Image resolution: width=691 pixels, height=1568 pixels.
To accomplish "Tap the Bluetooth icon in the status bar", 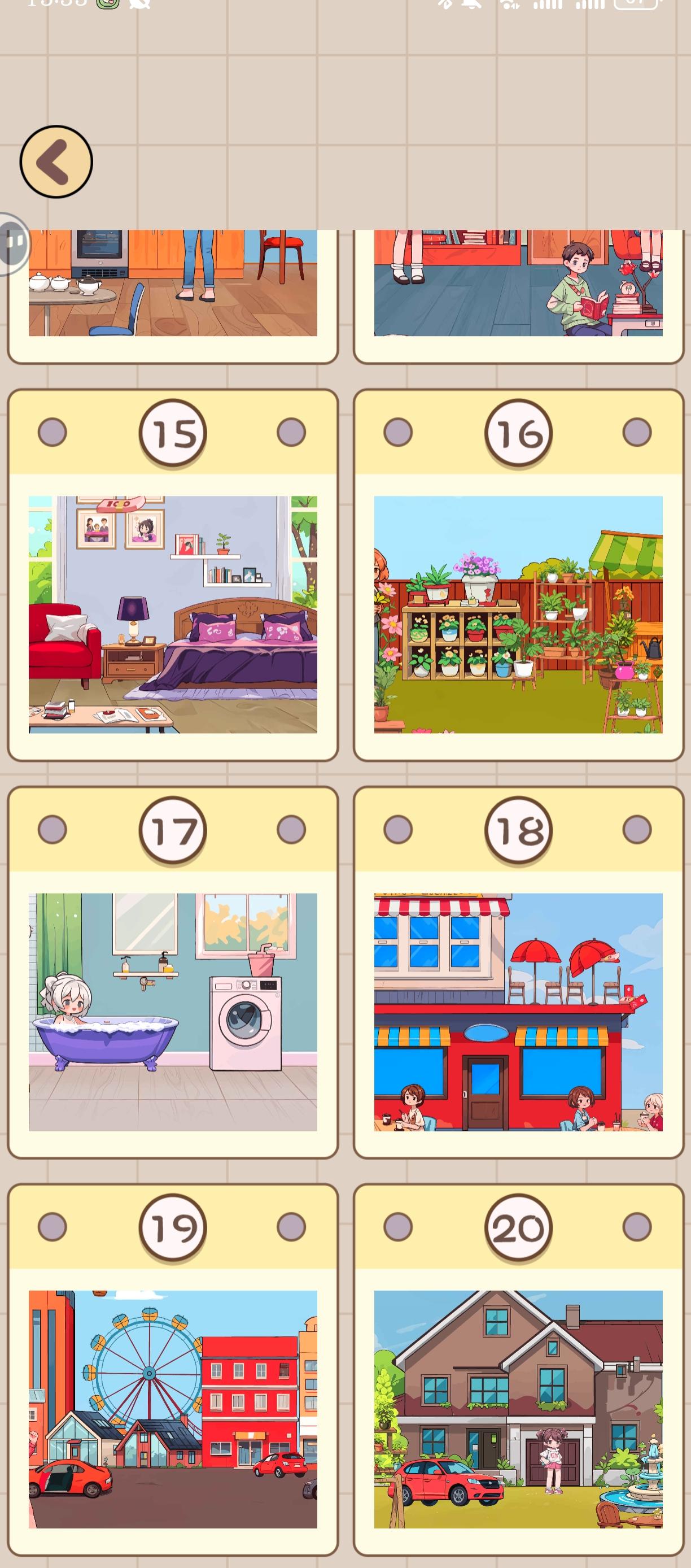I will [446, 6].
